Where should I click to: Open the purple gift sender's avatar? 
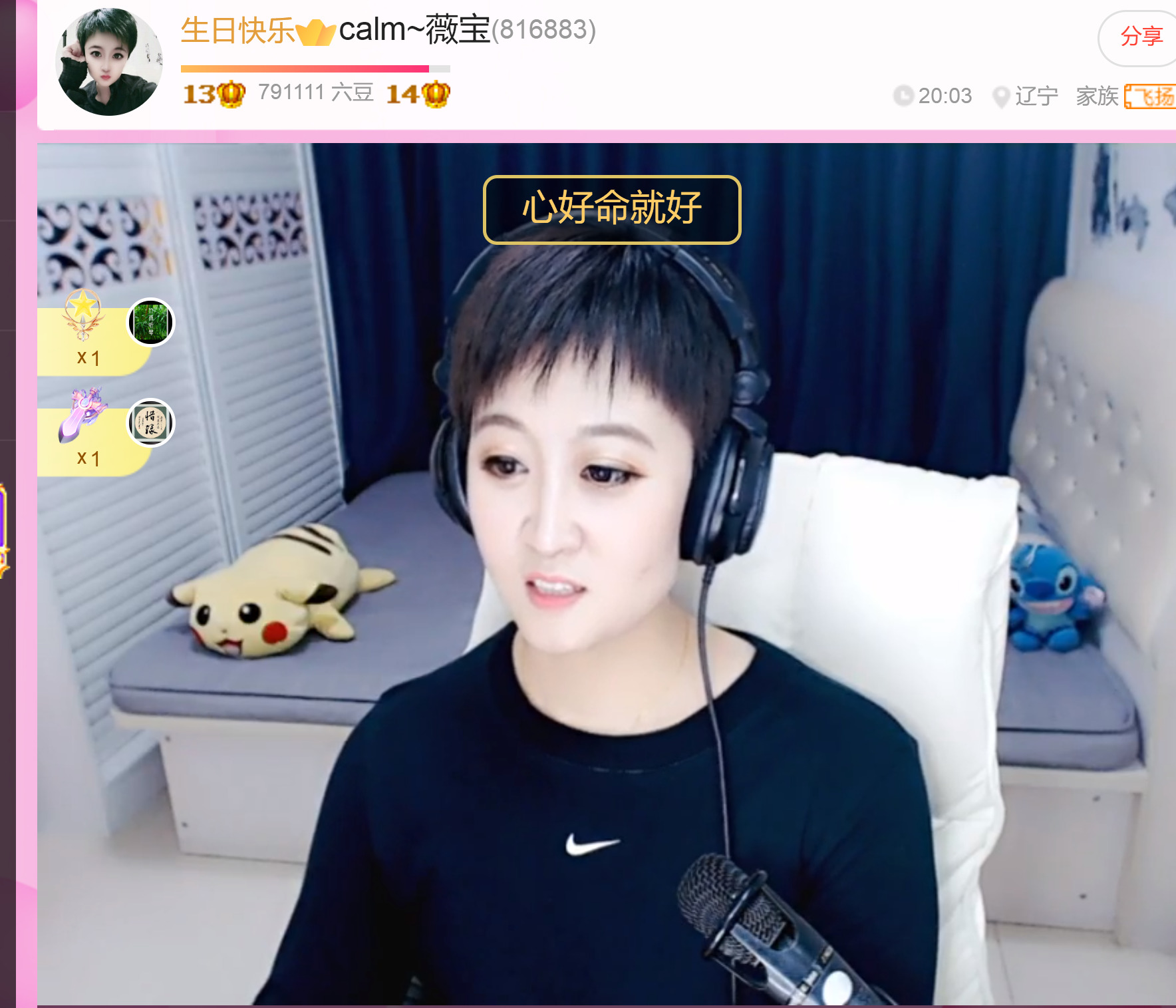coord(151,422)
